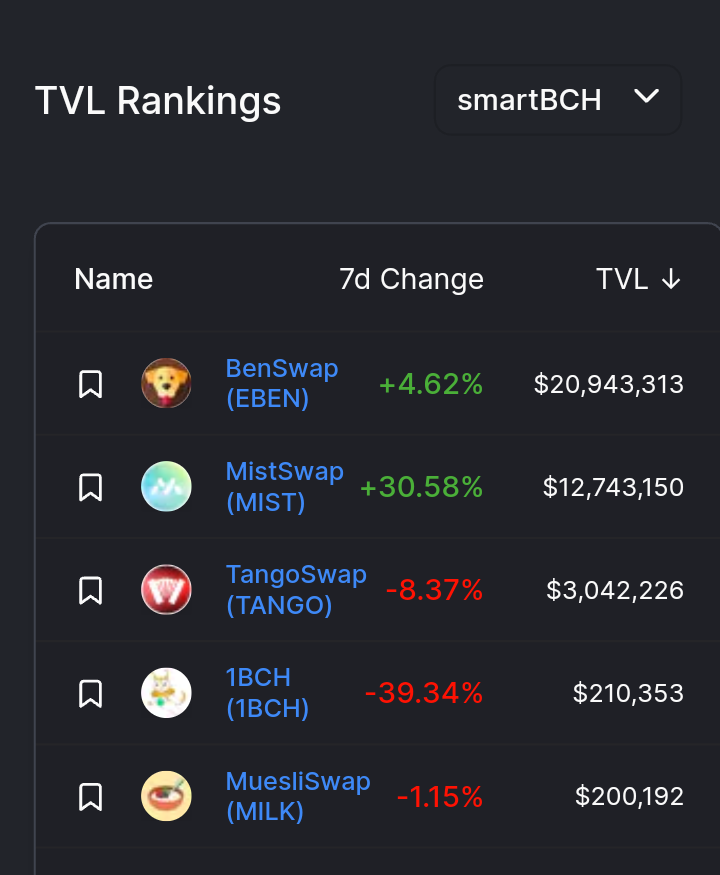Open the MuesliSwap (MILK) link

click(298, 796)
